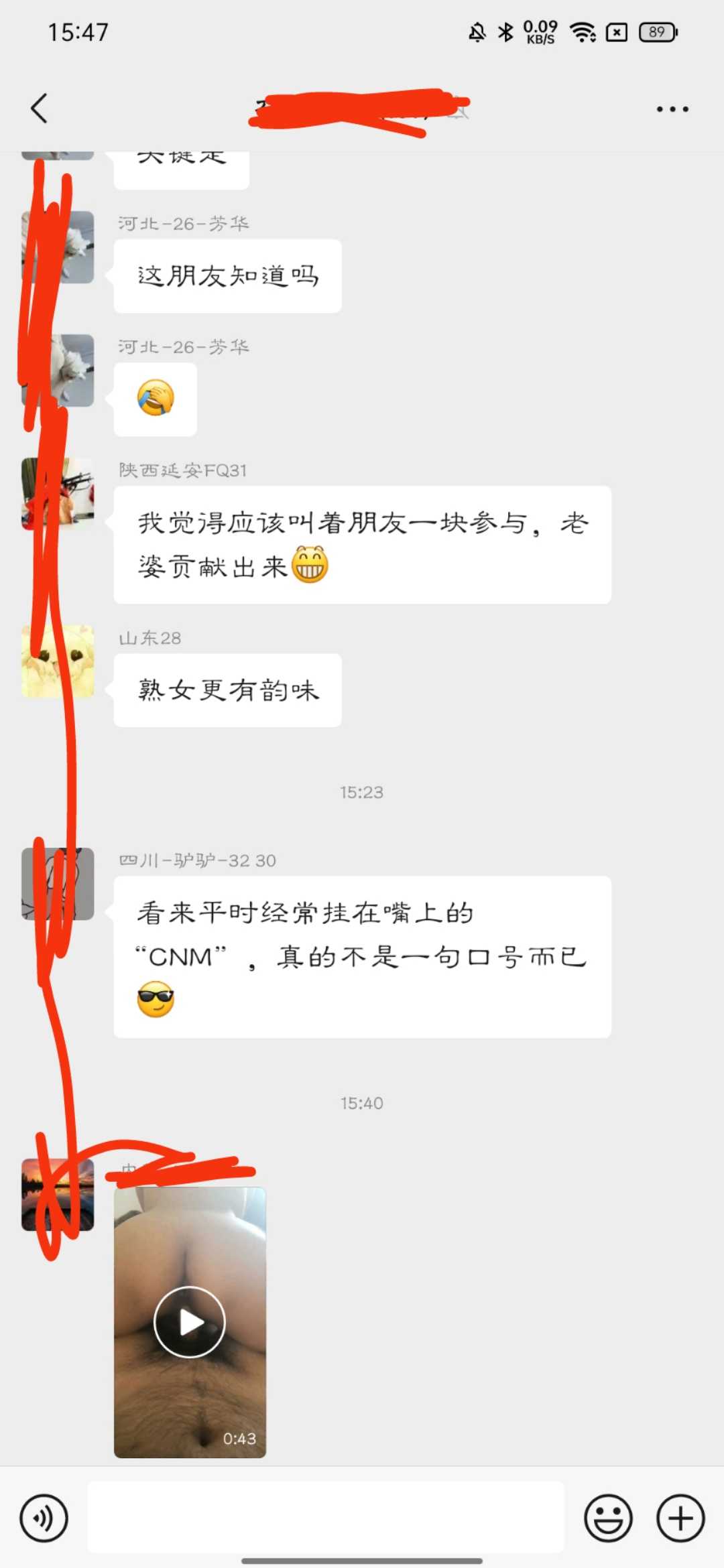Tap the Wi-Fi status bar icon
This screenshot has width=724, height=1568.
(583, 31)
